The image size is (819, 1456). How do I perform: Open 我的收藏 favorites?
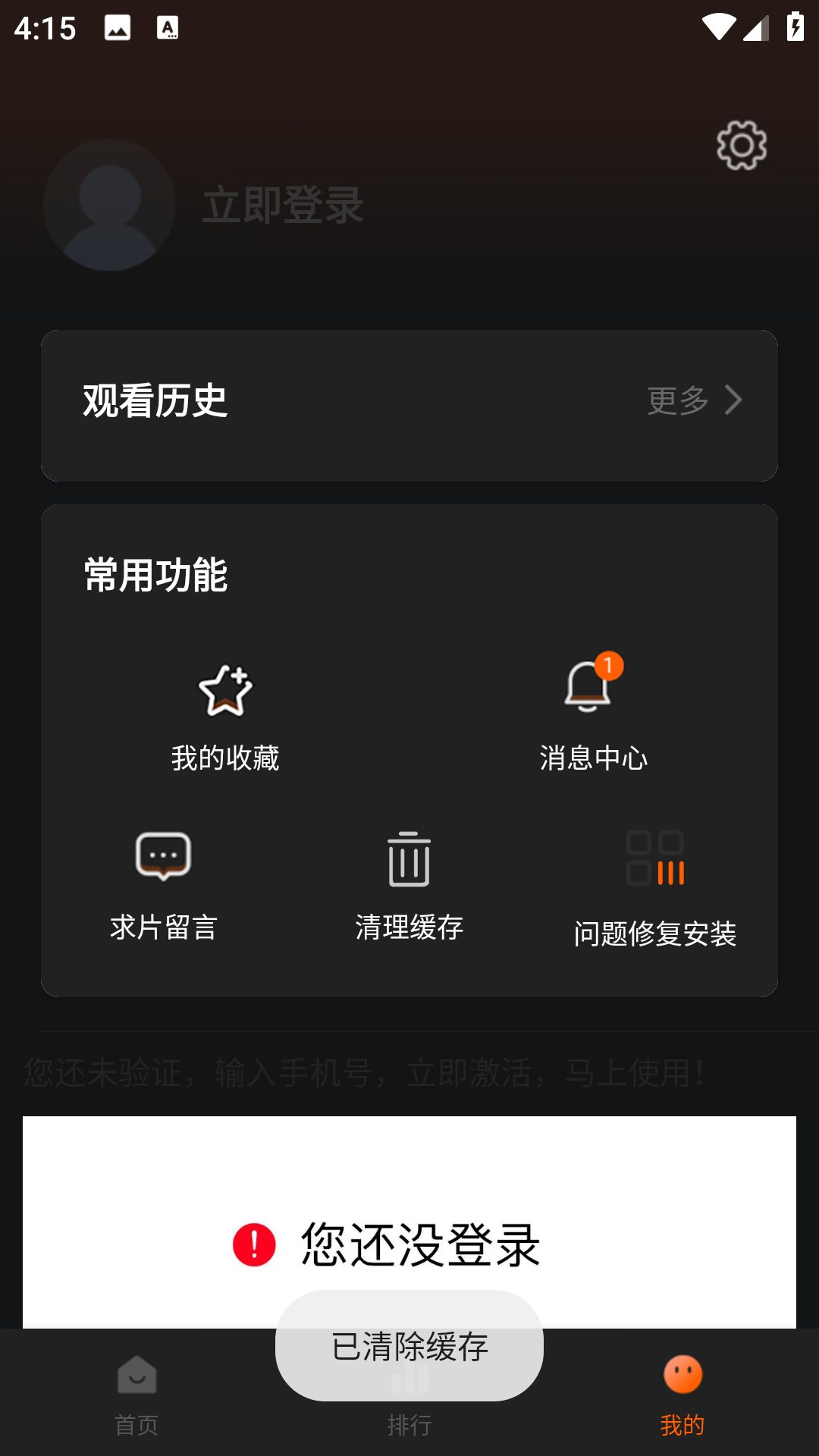[x=225, y=718]
